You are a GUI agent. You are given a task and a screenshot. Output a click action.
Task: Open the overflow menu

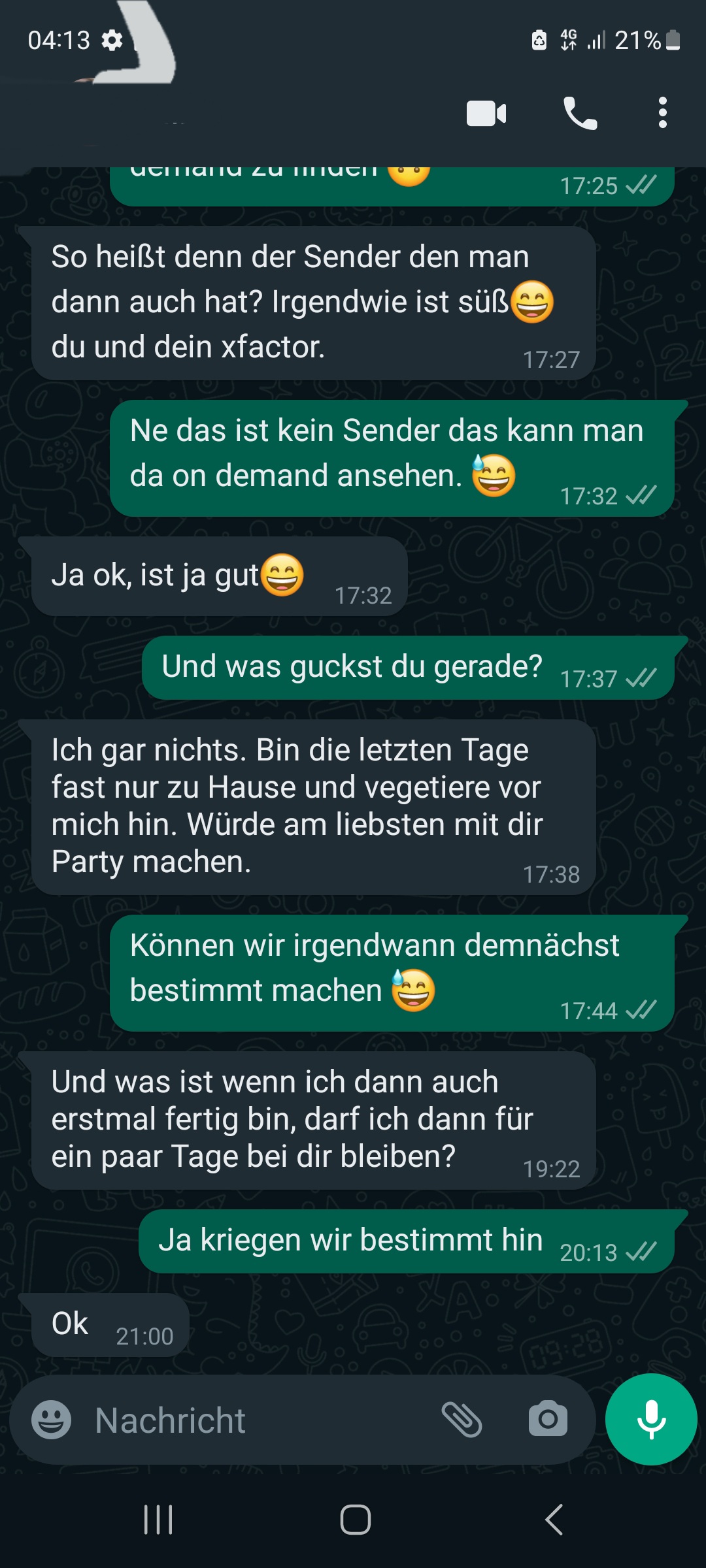tap(663, 113)
